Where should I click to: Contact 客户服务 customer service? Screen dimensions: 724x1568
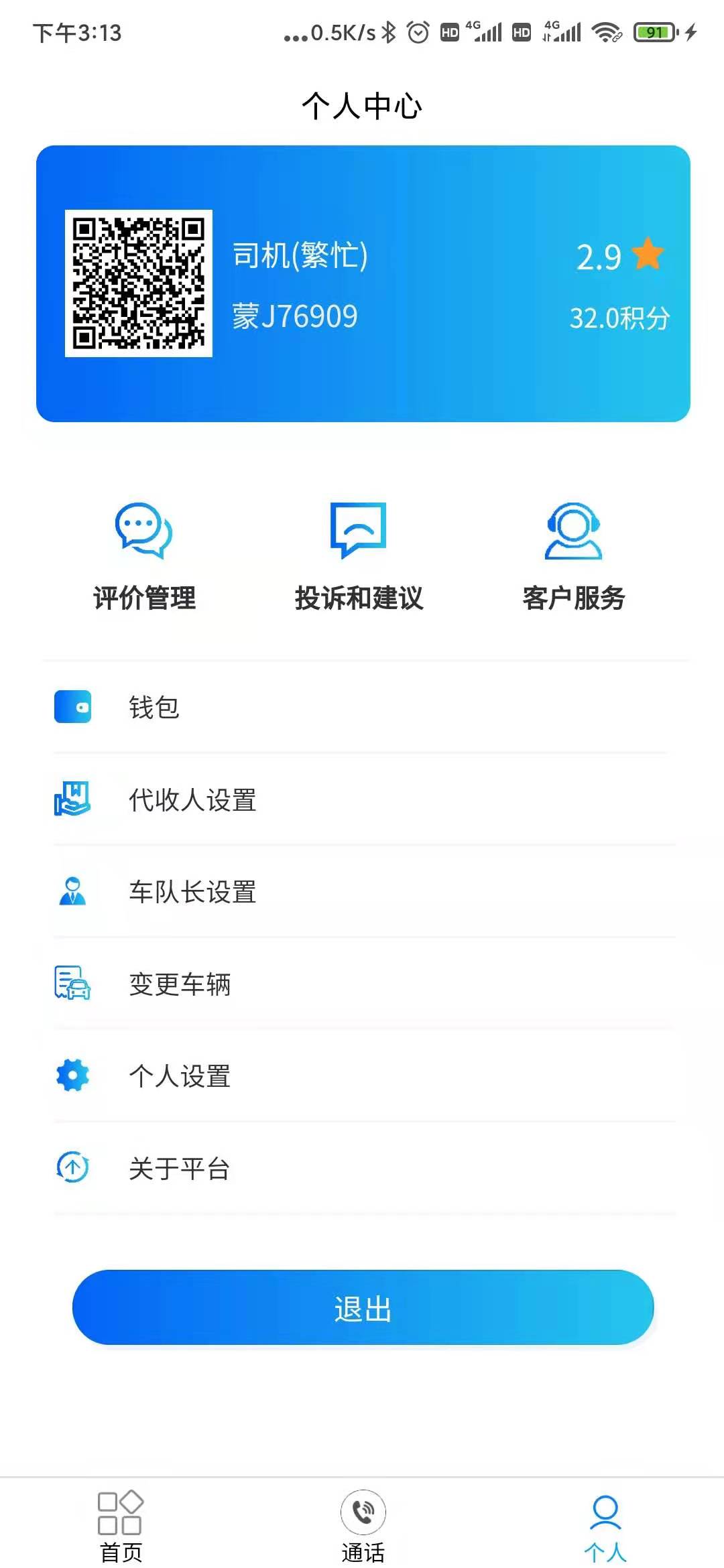(x=573, y=558)
